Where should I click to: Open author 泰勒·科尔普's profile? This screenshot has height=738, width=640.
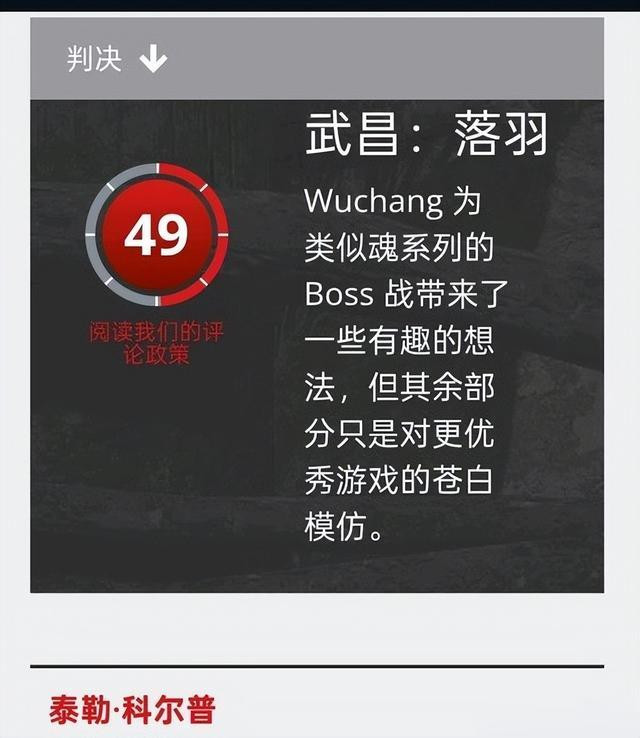132,709
